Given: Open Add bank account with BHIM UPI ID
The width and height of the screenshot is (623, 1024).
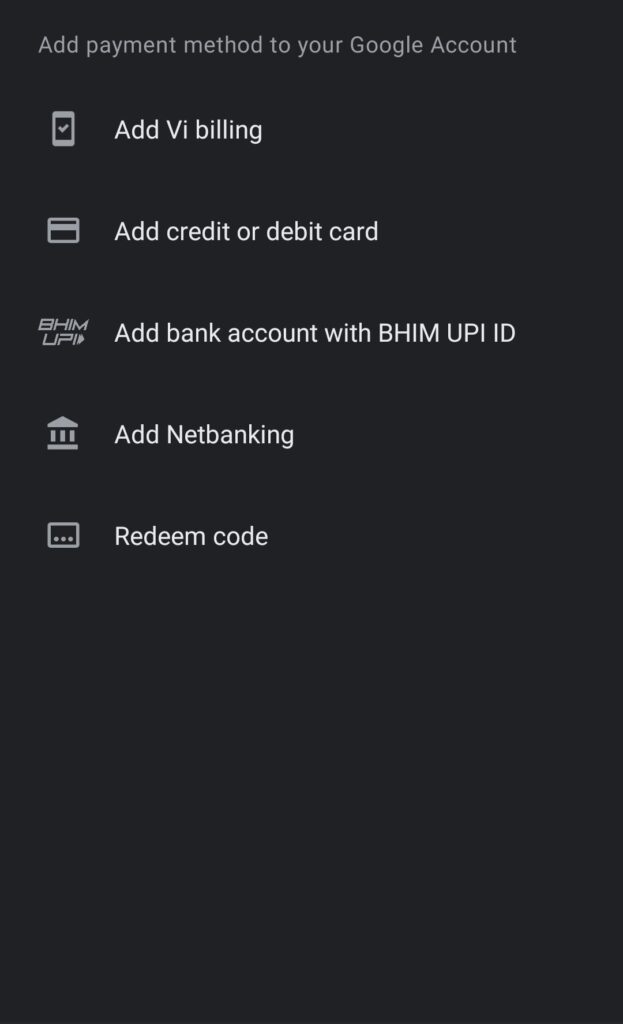Looking at the screenshot, I should coord(314,333).
